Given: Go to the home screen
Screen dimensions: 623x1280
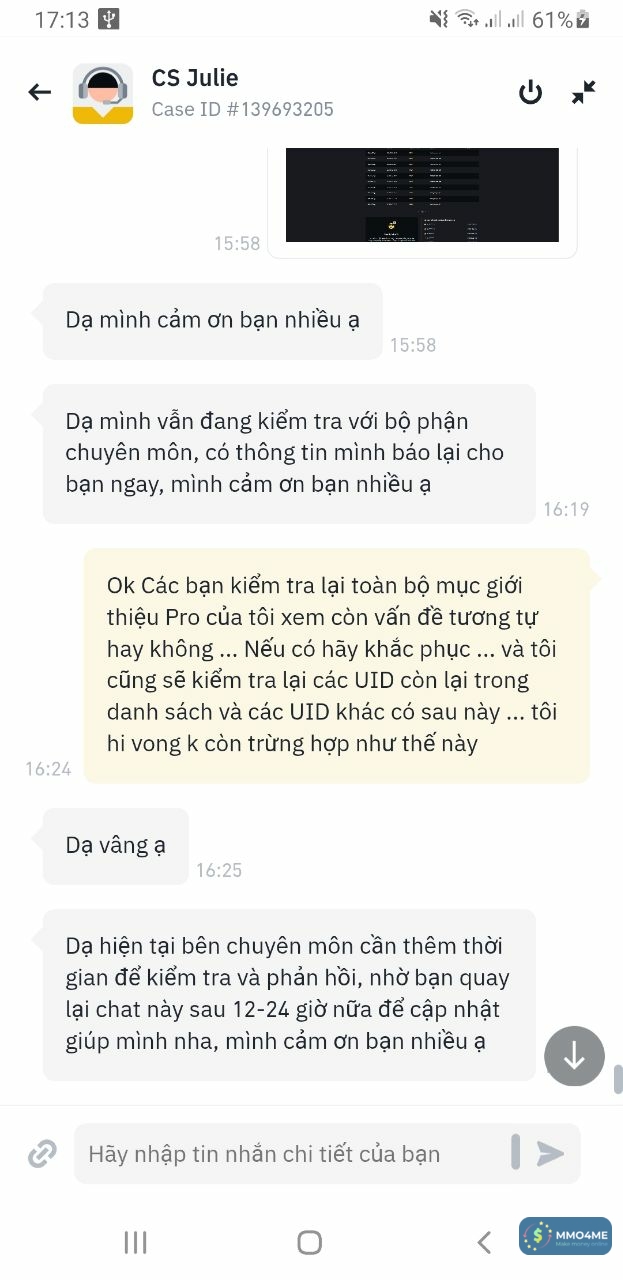Looking at the screenshot, I should pos(310,1242).
